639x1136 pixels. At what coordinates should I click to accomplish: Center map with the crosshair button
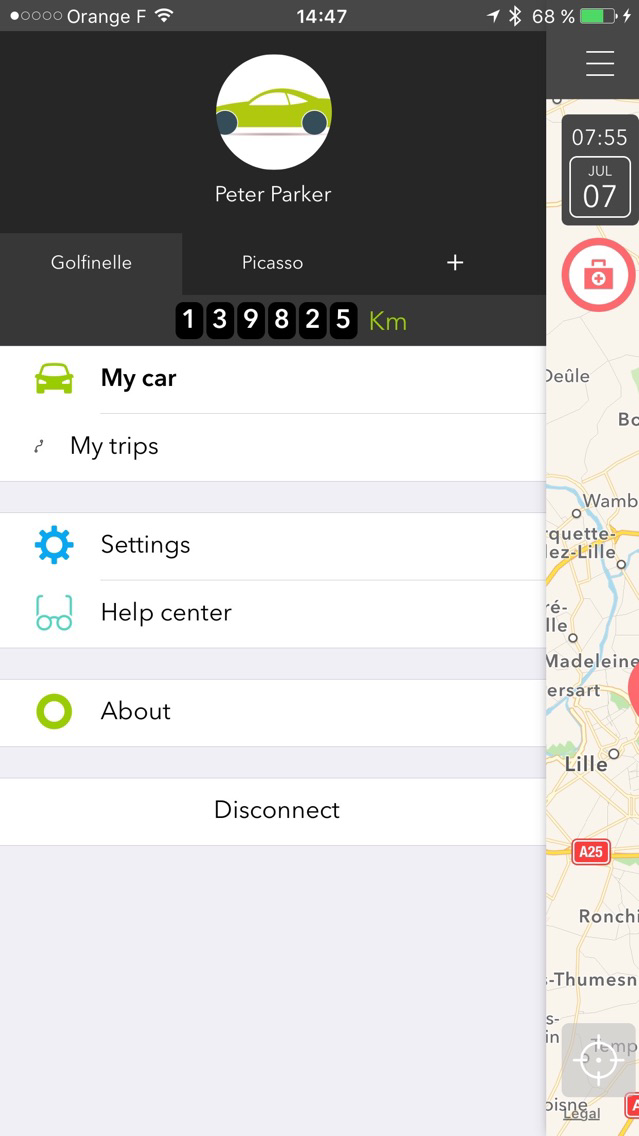[598, 1060]
